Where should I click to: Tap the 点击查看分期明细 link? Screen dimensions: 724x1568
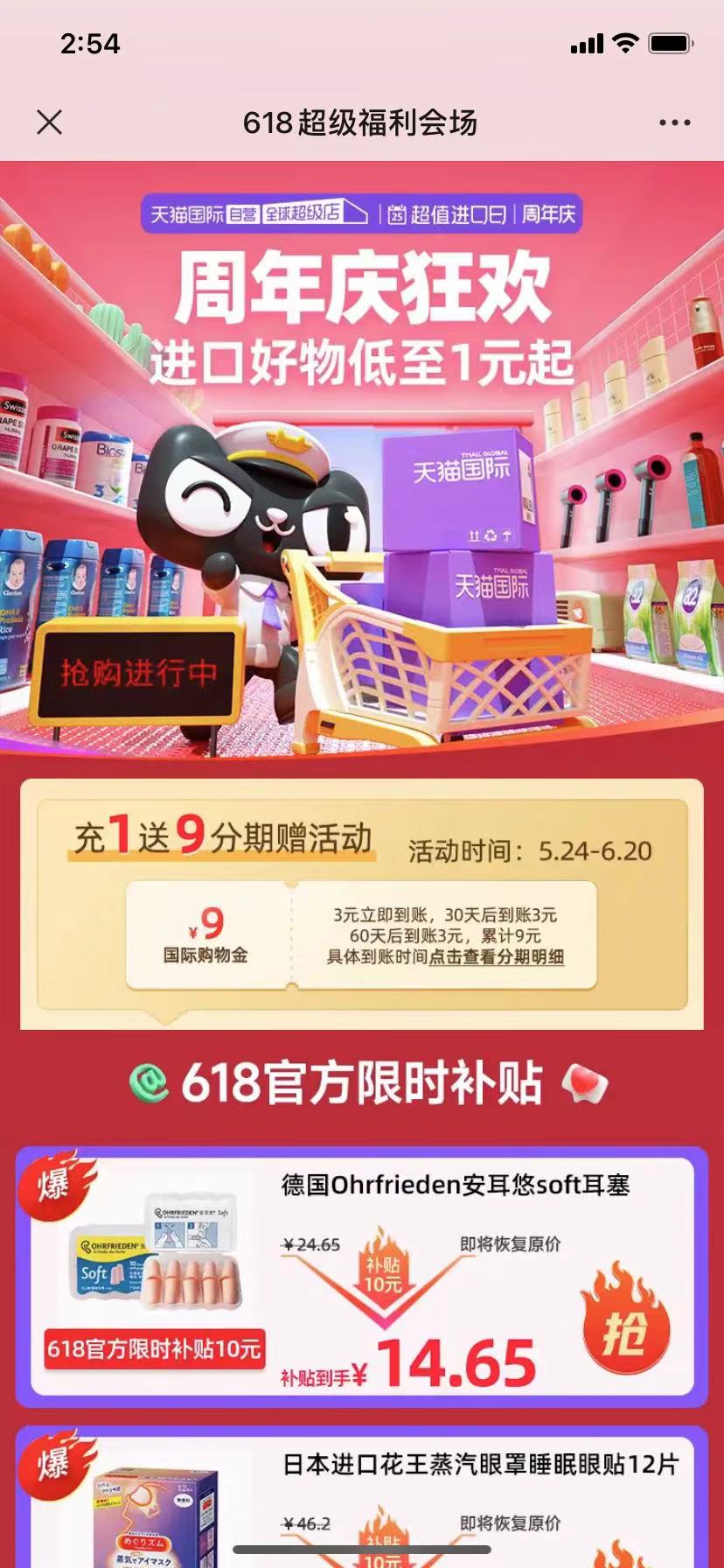pos(496,957)
